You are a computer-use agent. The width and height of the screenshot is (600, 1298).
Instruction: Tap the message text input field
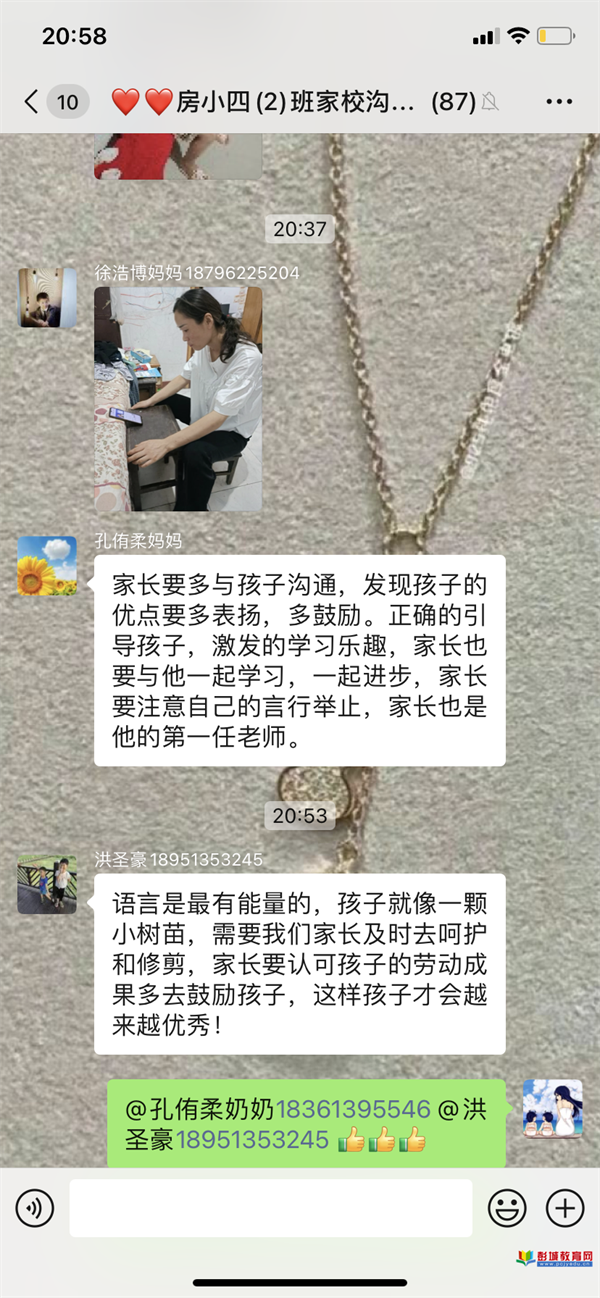point(270,1208)
